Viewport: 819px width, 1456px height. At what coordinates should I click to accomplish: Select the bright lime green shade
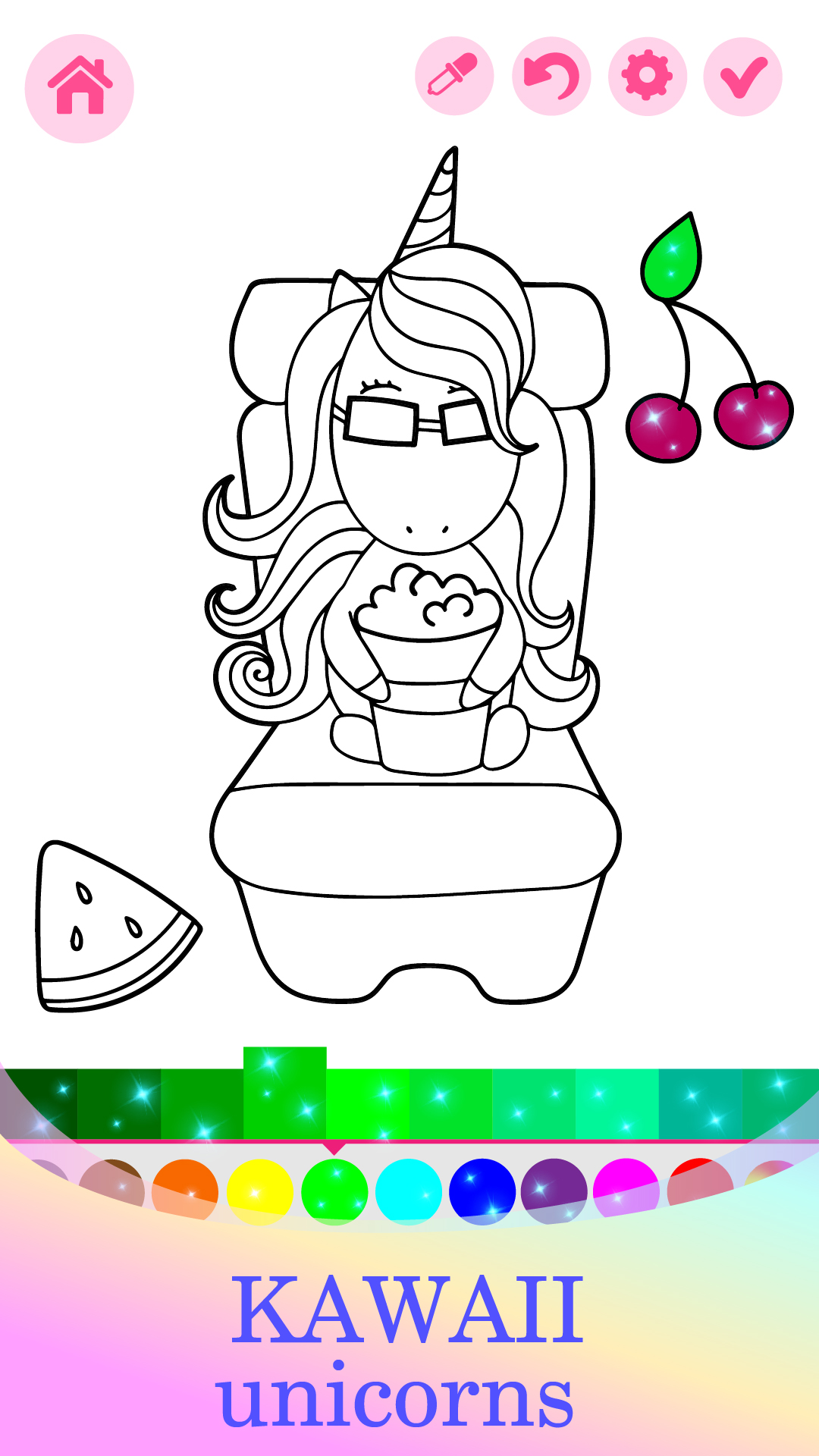click(368, 1103)
